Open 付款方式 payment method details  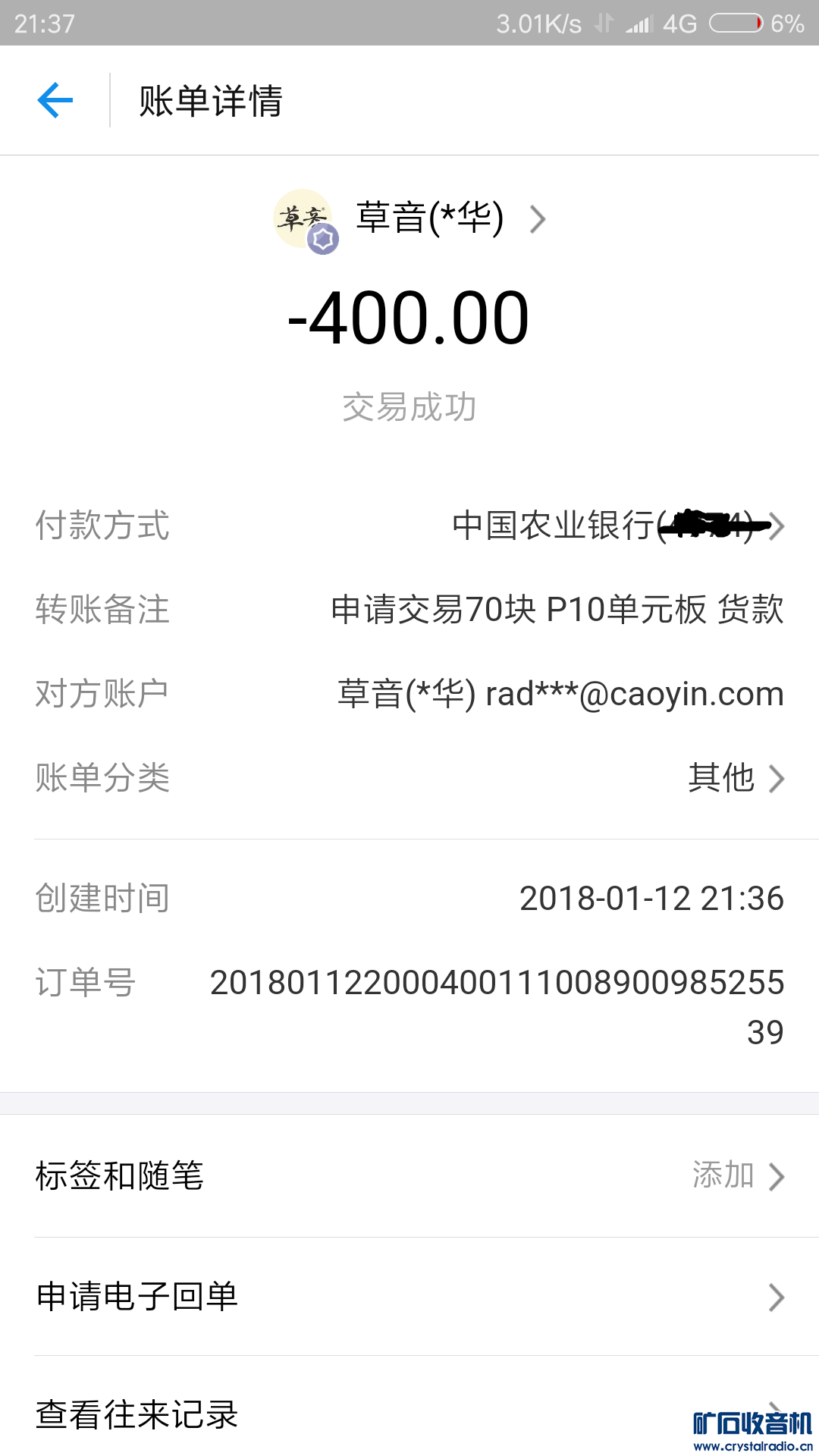click(x=617, y=526)
